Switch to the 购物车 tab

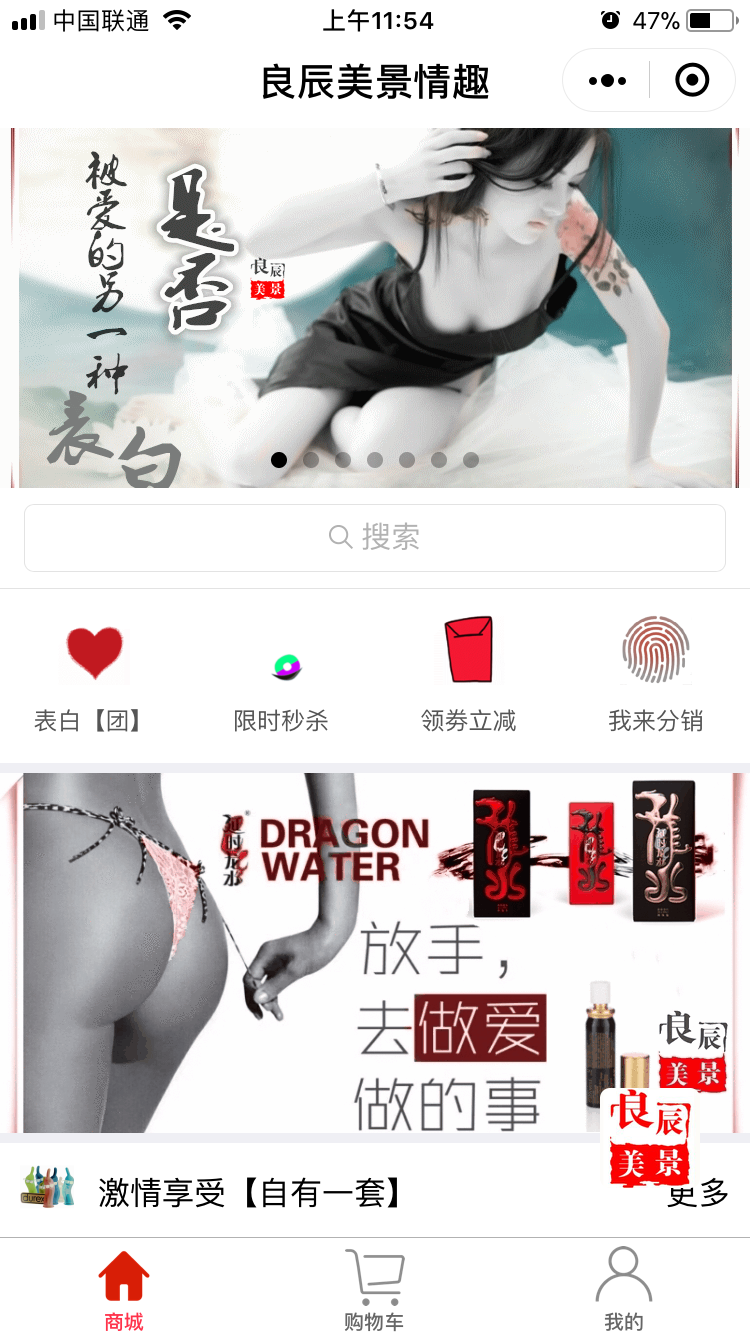374,1290
